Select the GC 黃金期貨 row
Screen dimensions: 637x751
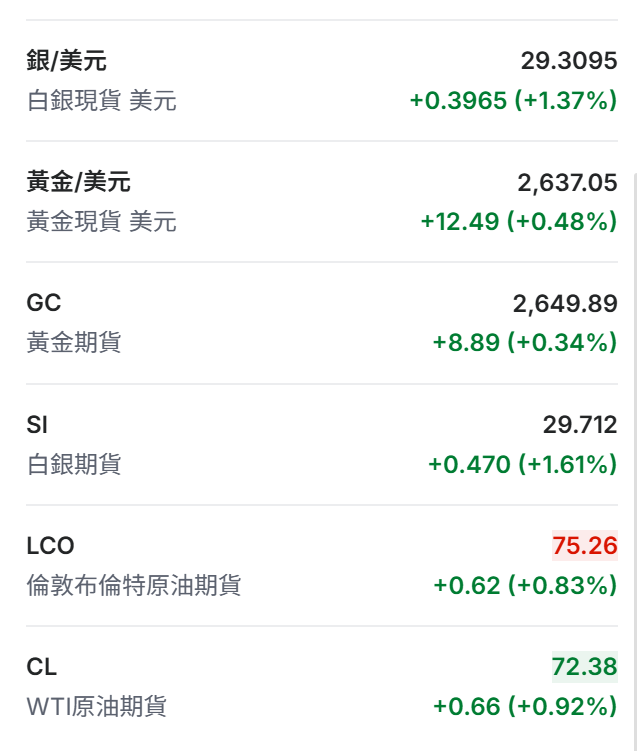[x=318, y=323]
